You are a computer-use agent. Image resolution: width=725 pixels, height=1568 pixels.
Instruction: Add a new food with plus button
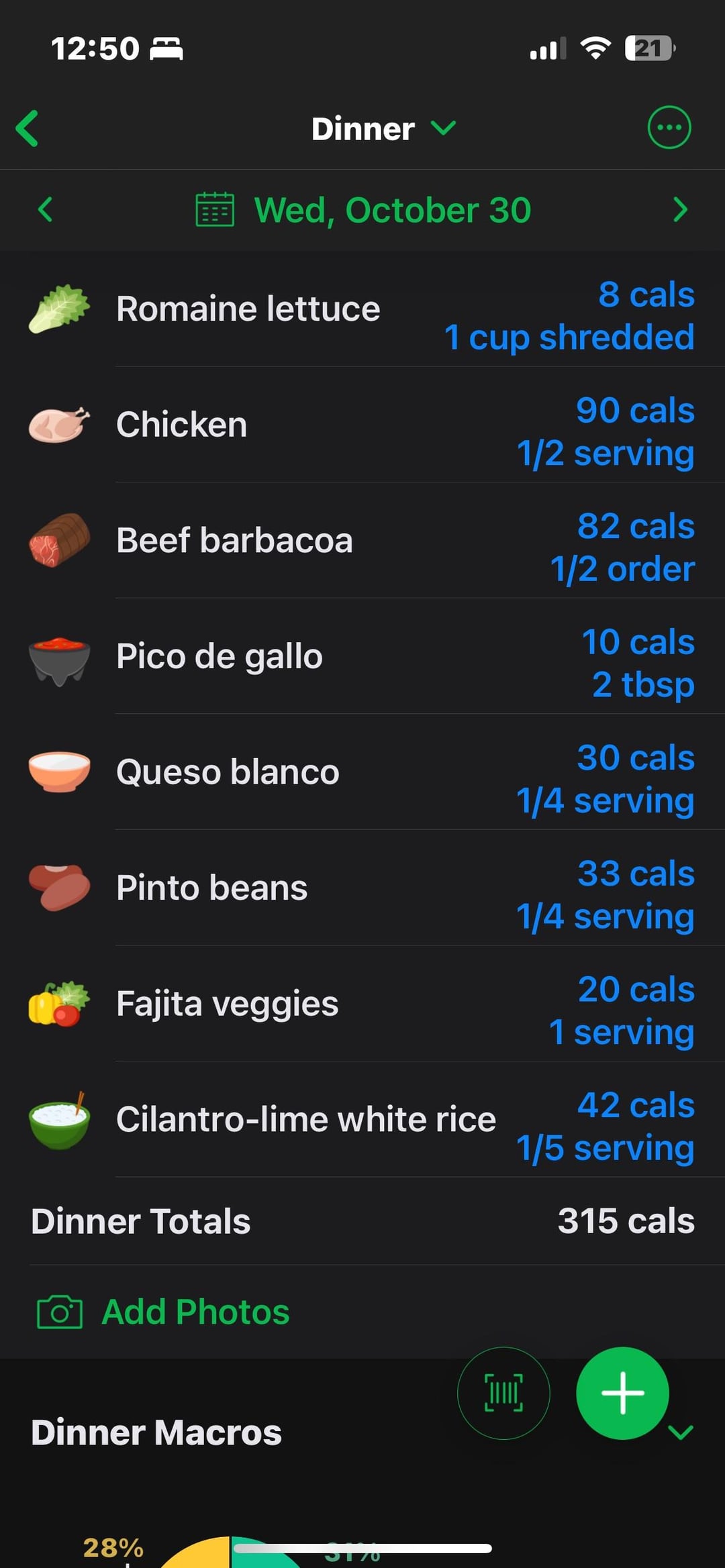click(622, 1394)
